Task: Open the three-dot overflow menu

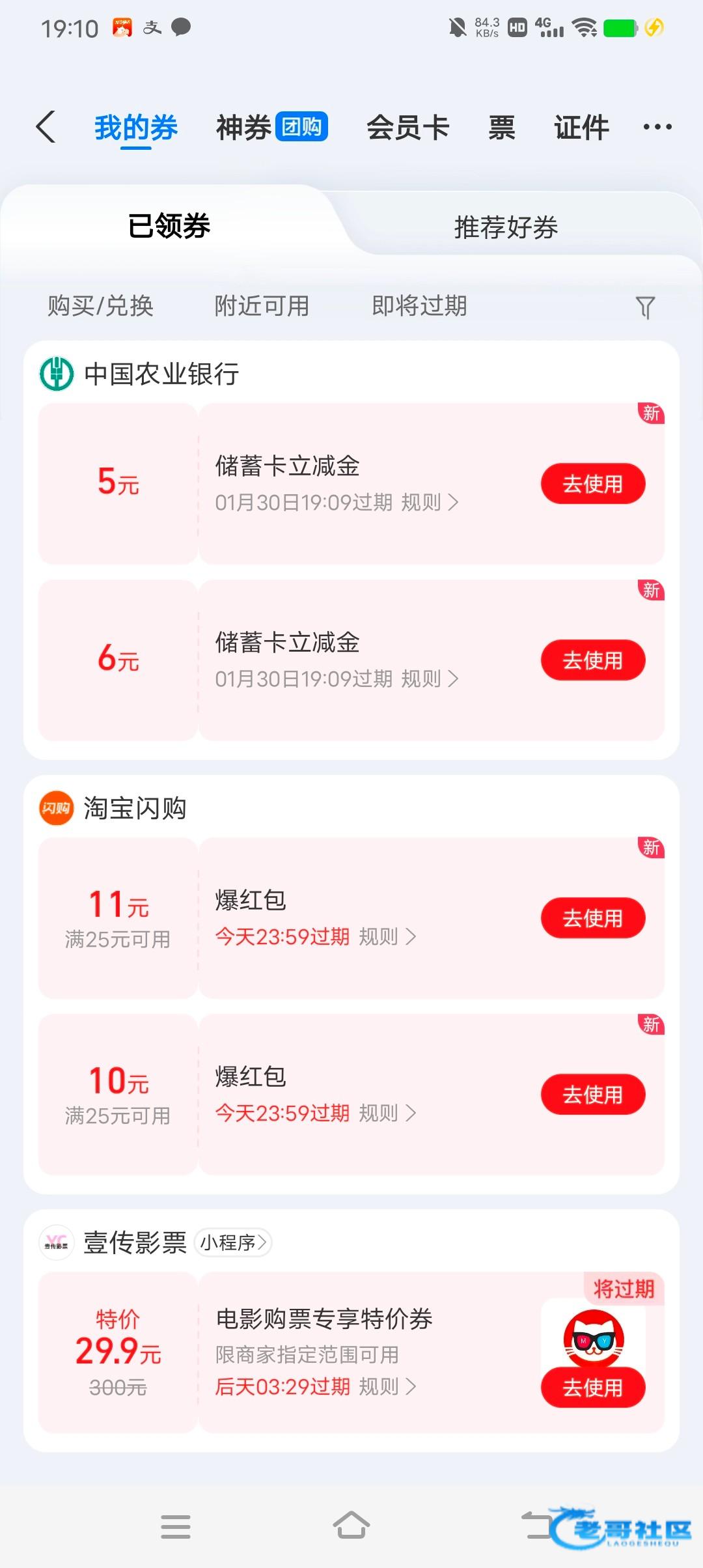Action: point(657,127)
